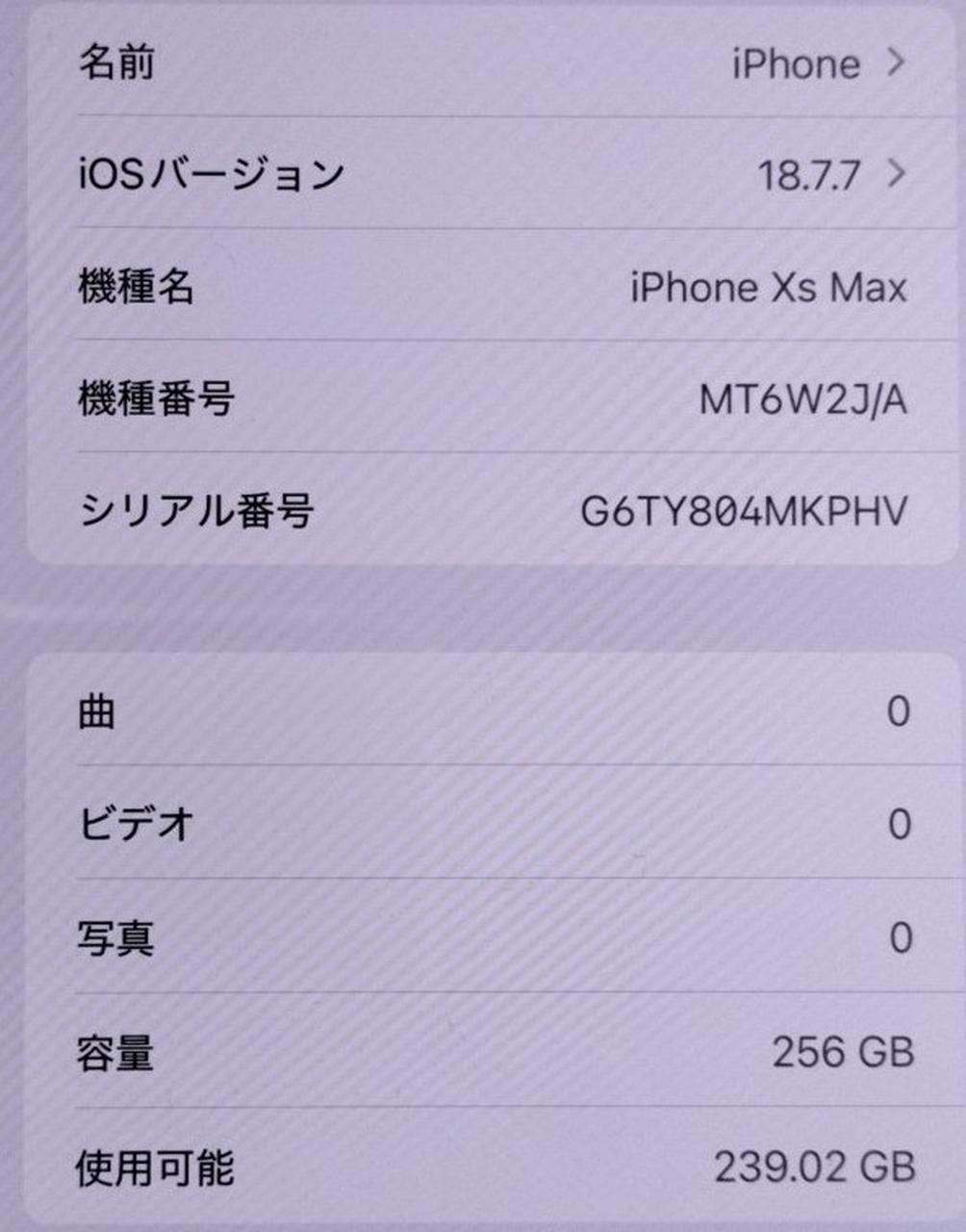Viewport: 966px width, 1232px height.
Task: Open the iOSバージョン 18.7.7 details
Action: [491, 174]
